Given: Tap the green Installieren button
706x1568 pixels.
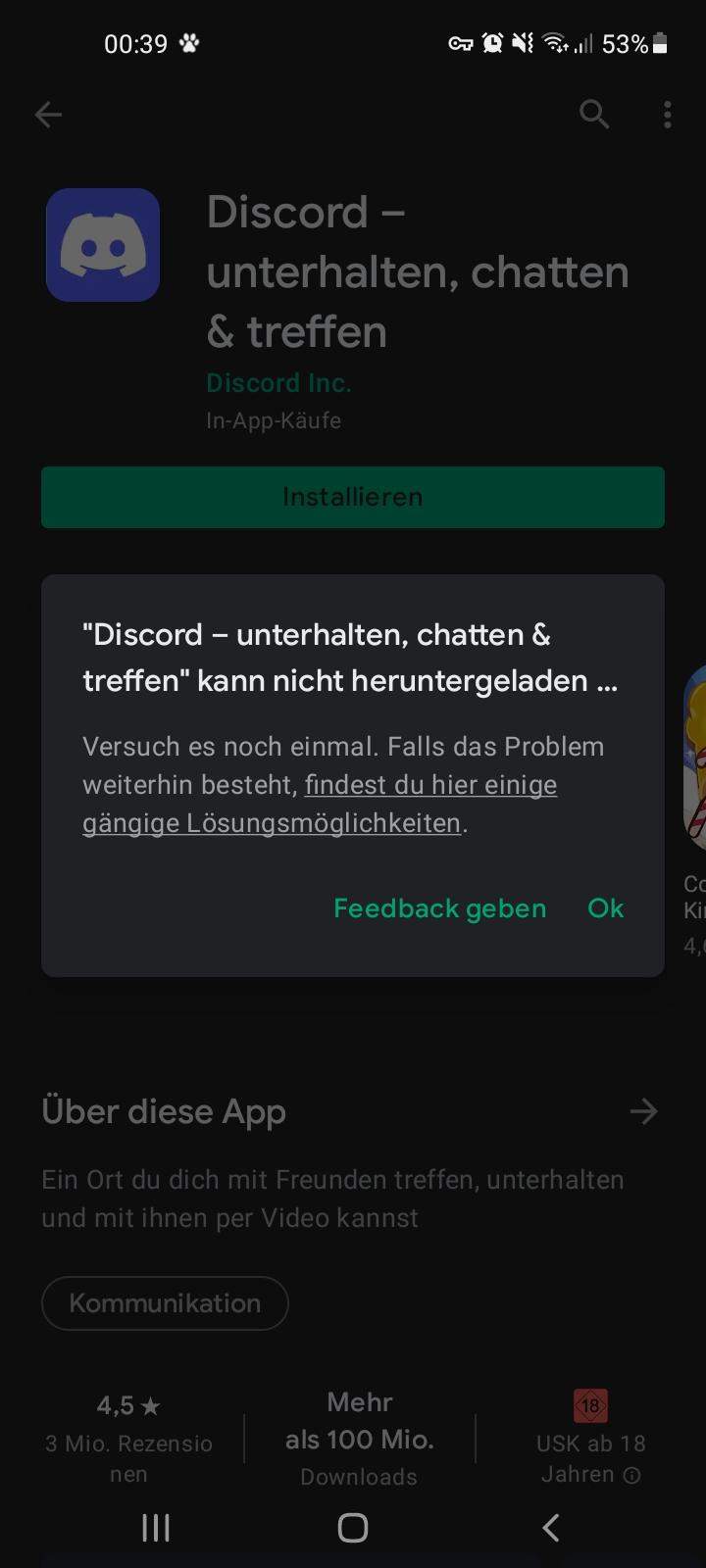Looking at the screenshot, I should tap(353, 497).
